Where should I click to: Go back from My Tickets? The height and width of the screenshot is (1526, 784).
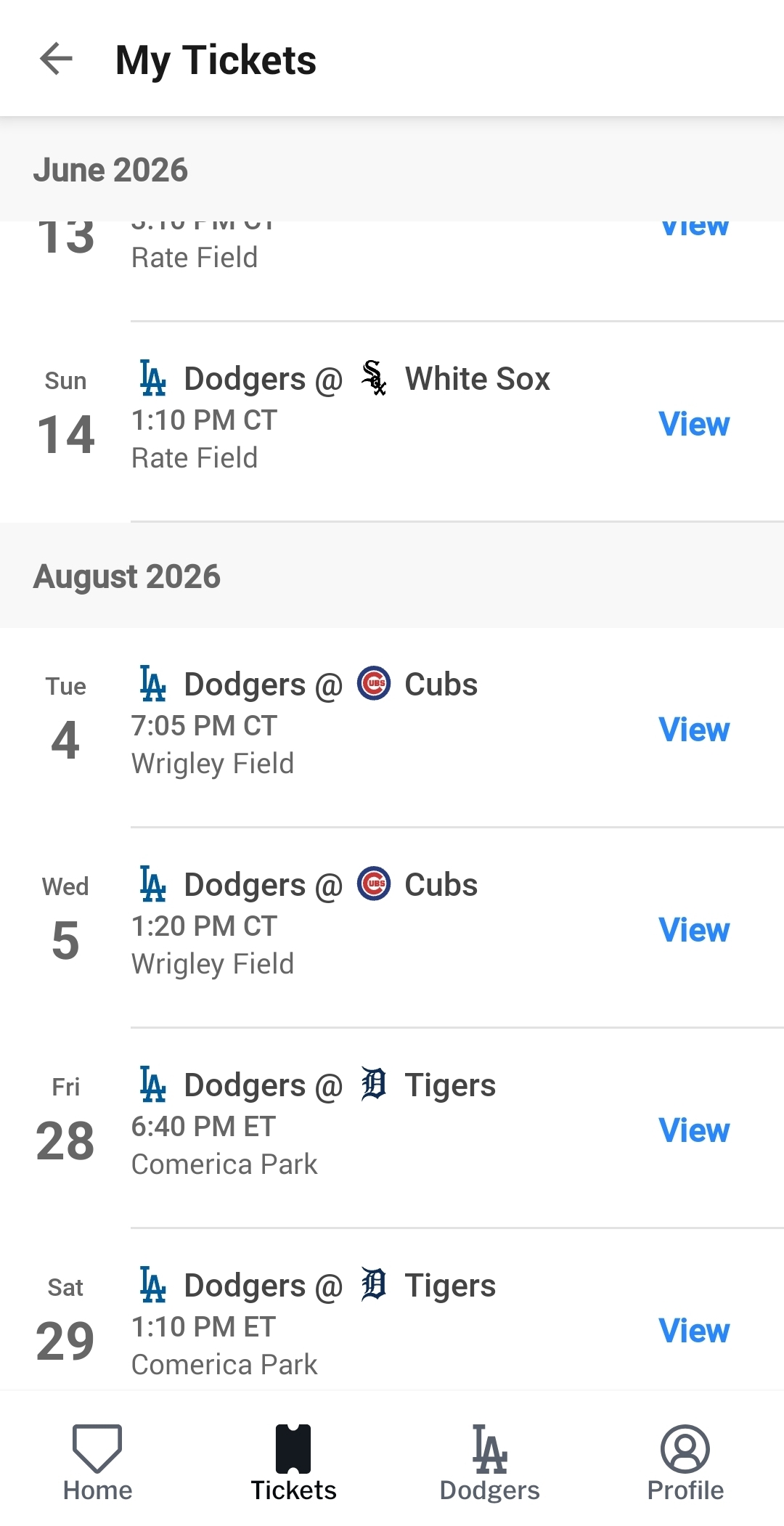click(x=57, y=59)
